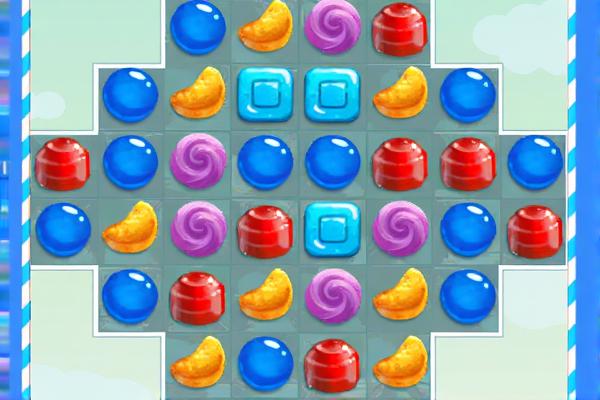600x400 pixels.
Task: Select the single square jelly beneath the square pair
Action: pos(332,228)
